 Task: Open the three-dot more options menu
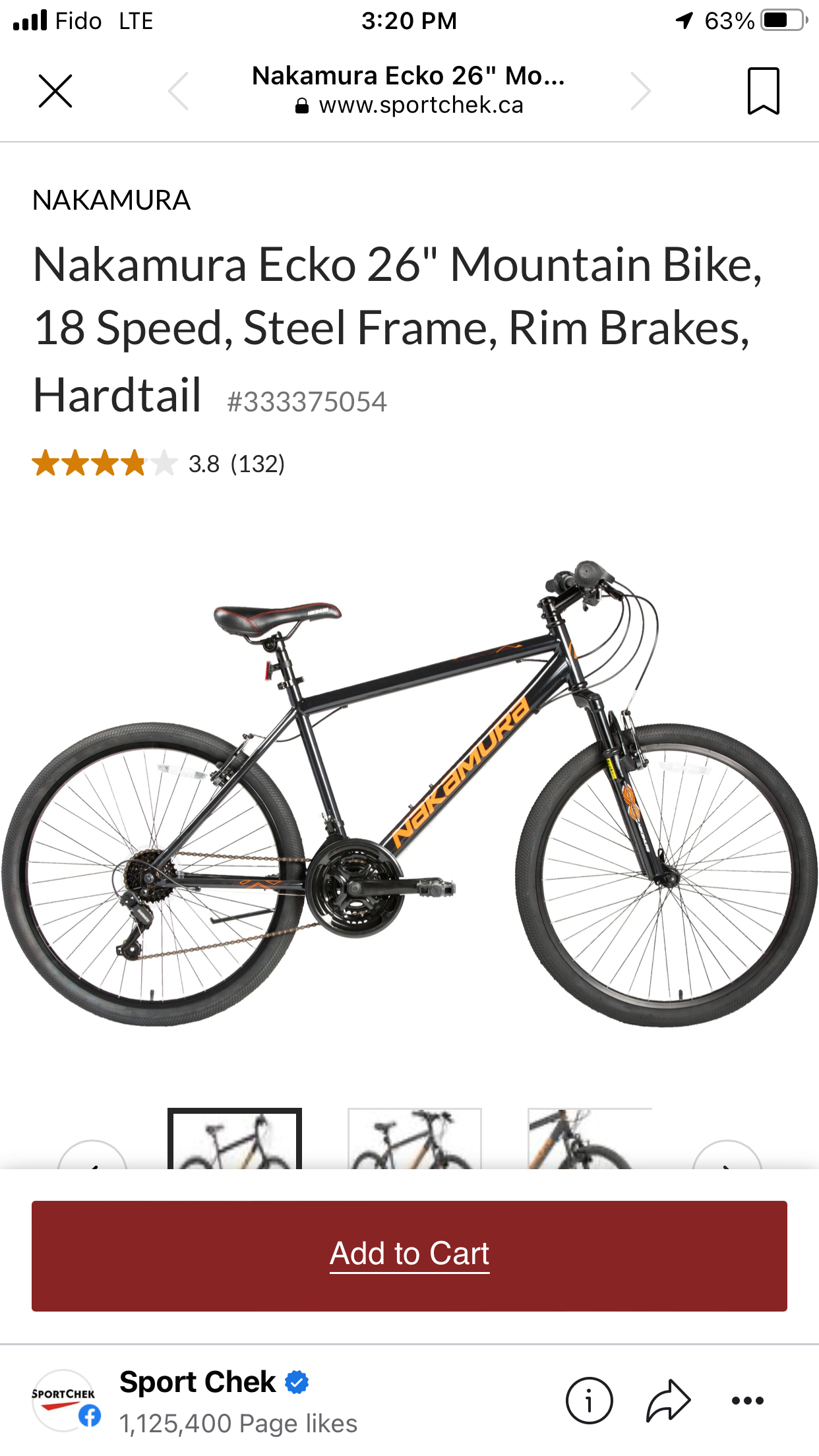tap(747, 1400)
